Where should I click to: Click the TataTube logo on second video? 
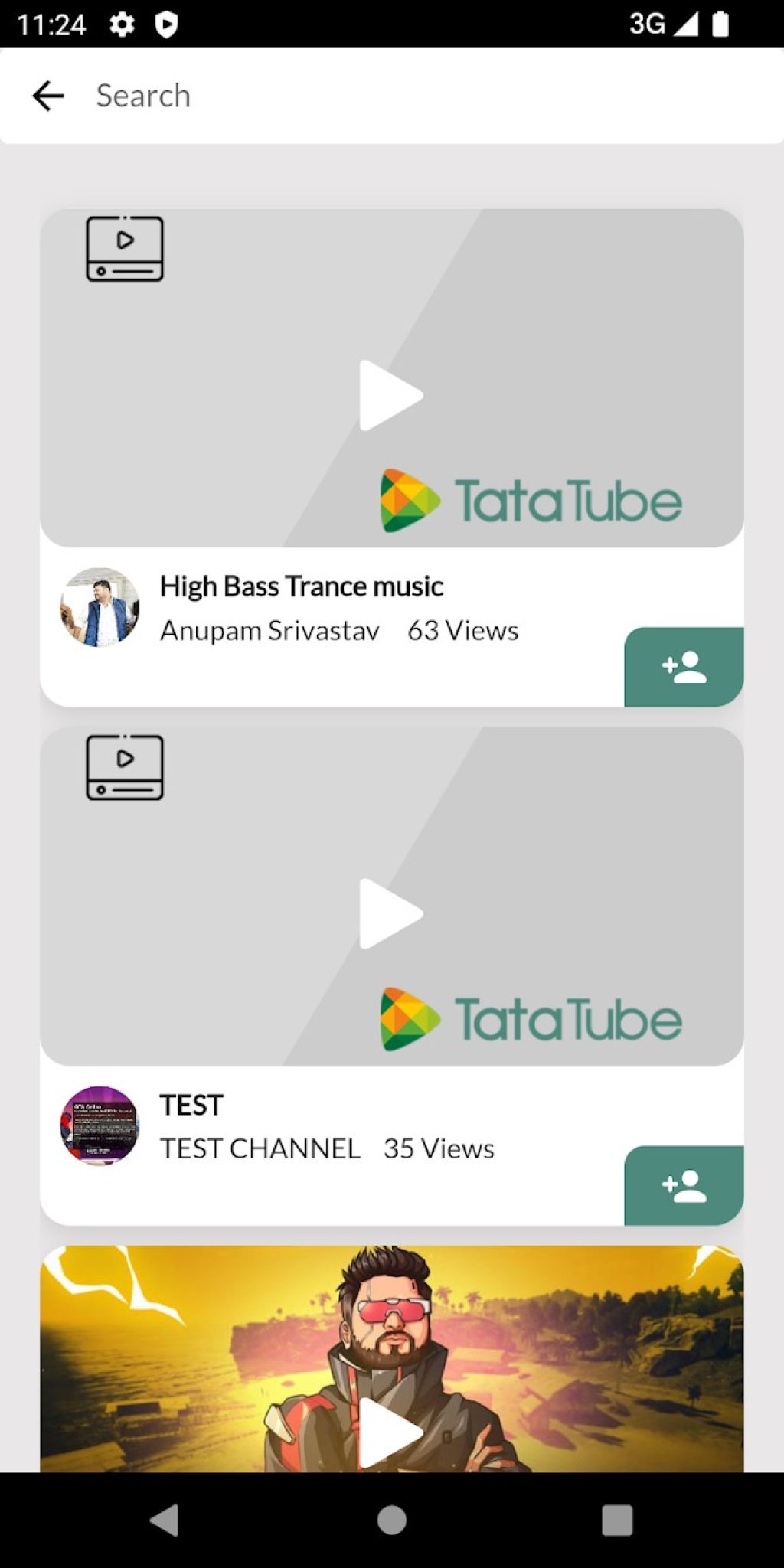coord(530,1016)
